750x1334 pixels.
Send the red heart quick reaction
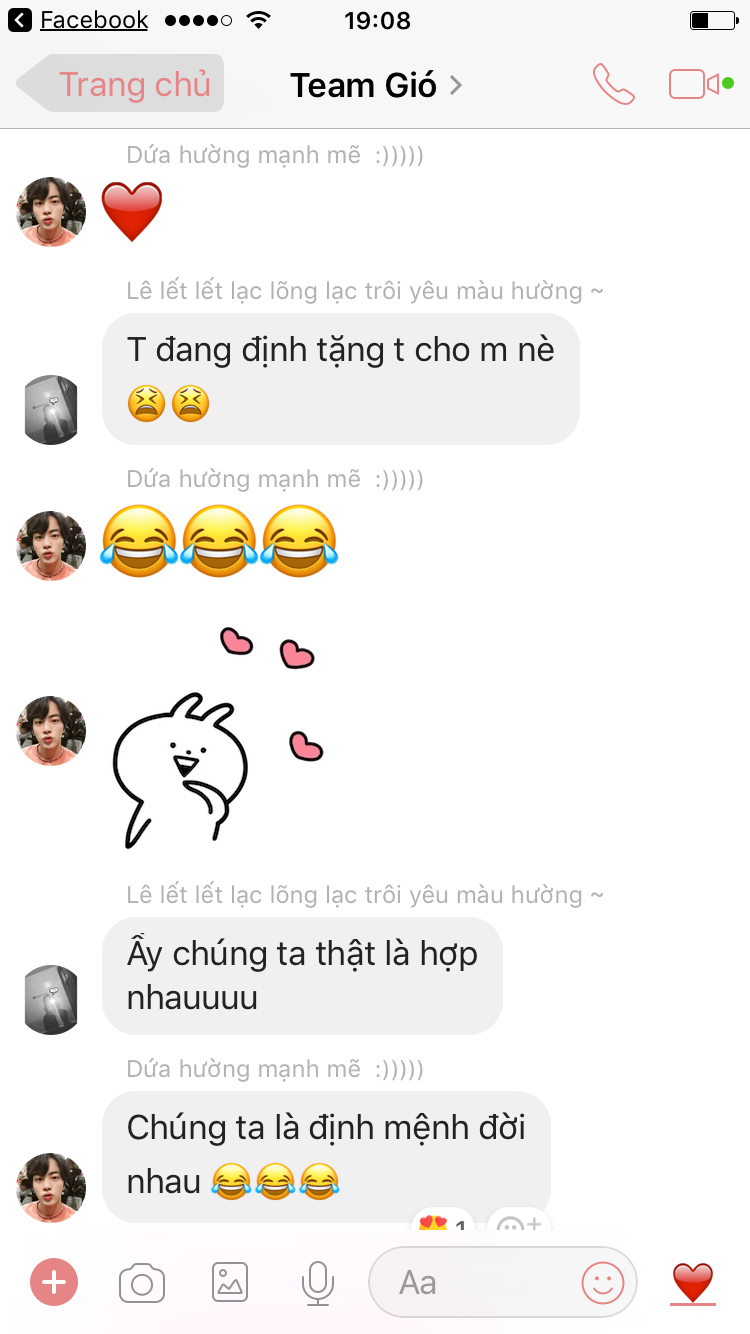693,1283
